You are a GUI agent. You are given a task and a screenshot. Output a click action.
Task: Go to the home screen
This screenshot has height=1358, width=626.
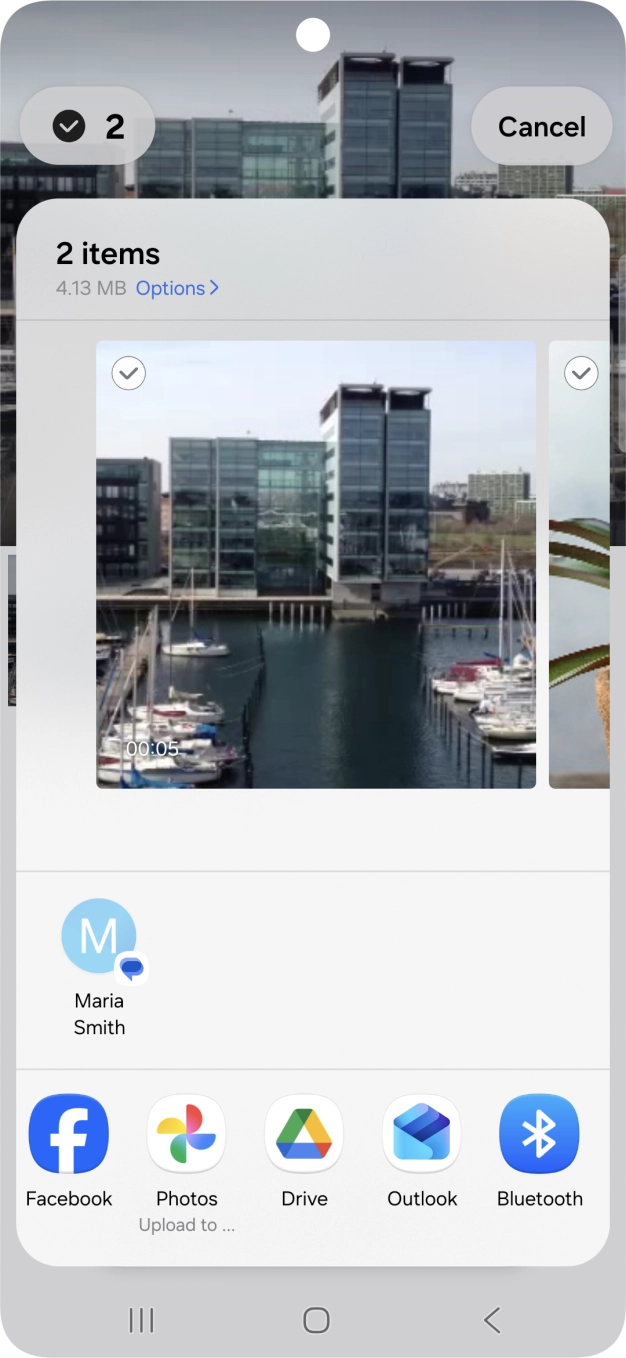[x=316, y=1320]
